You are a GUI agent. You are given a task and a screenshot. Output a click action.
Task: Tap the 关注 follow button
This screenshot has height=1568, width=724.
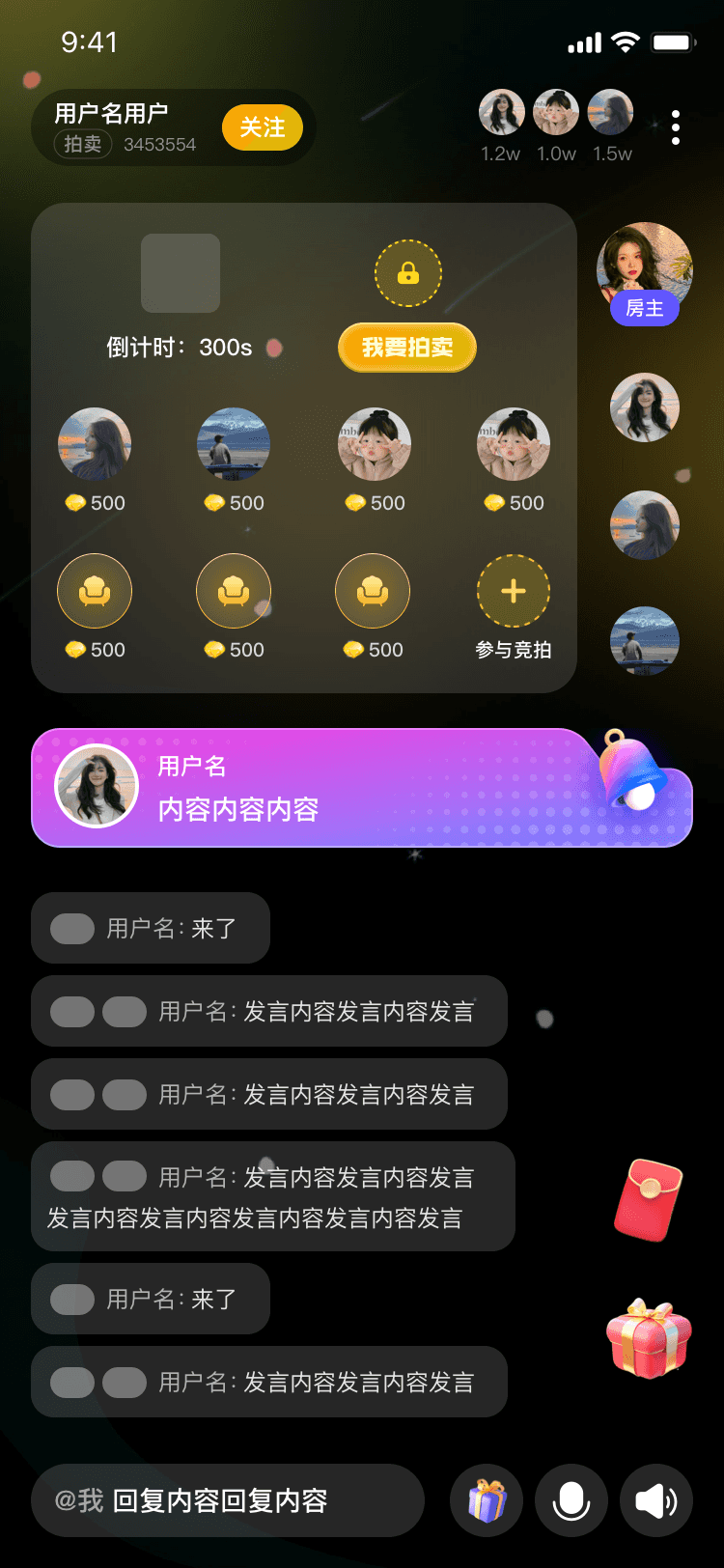click(x=262, y=127)
